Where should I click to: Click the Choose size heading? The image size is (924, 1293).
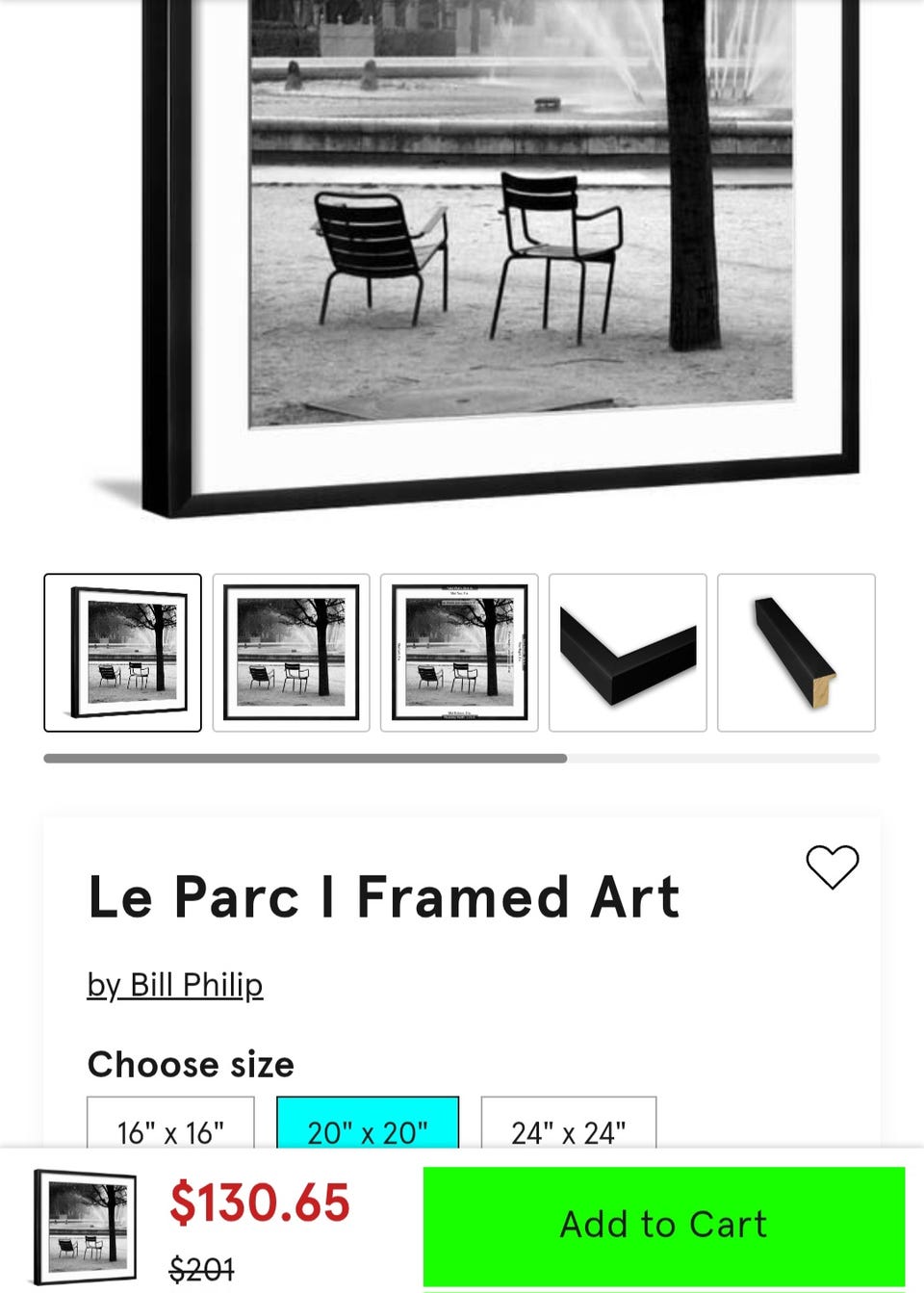coord(191,1064)
